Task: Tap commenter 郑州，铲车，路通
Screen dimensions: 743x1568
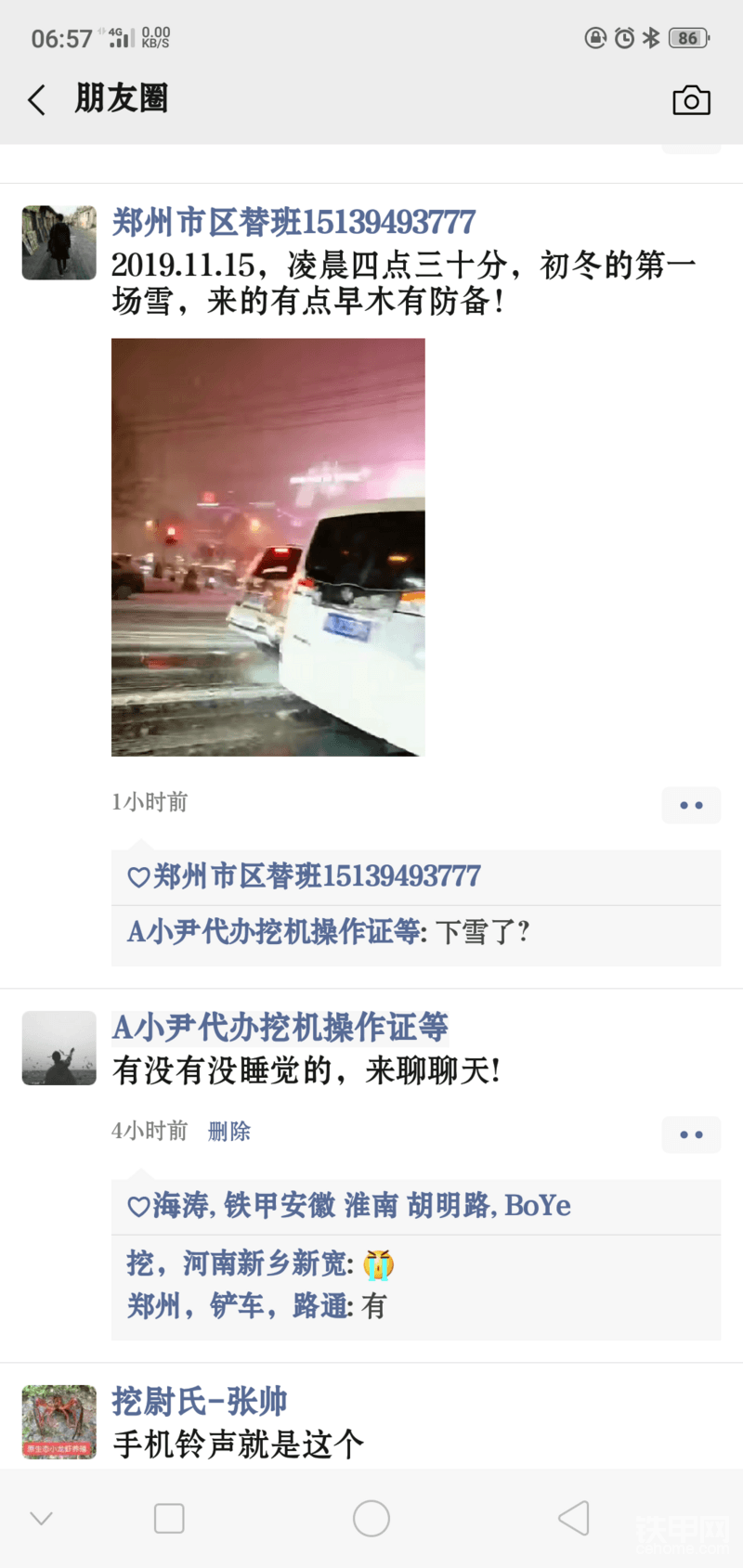Action: pyautogui.click(x=237, y=1305)
